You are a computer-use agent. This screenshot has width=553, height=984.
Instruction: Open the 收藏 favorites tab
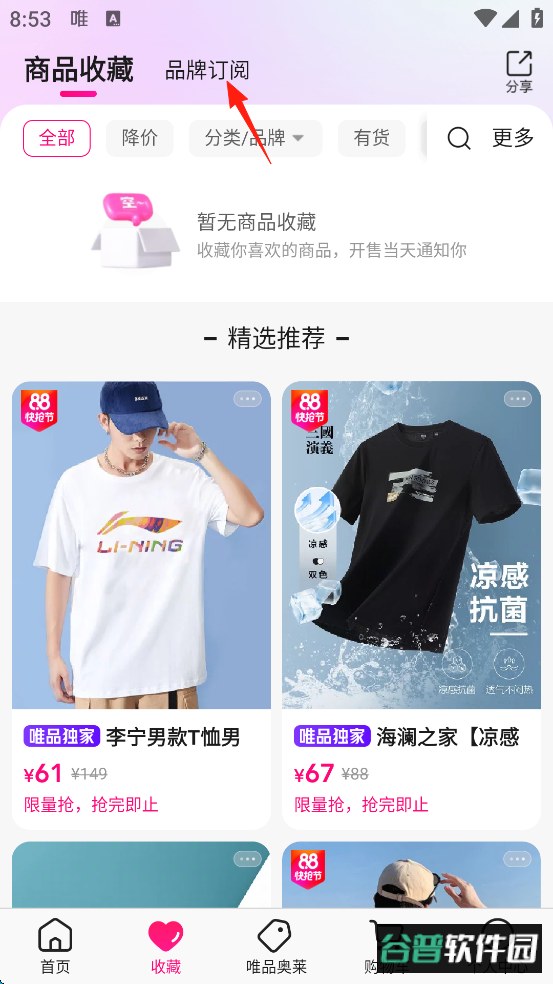166,946
